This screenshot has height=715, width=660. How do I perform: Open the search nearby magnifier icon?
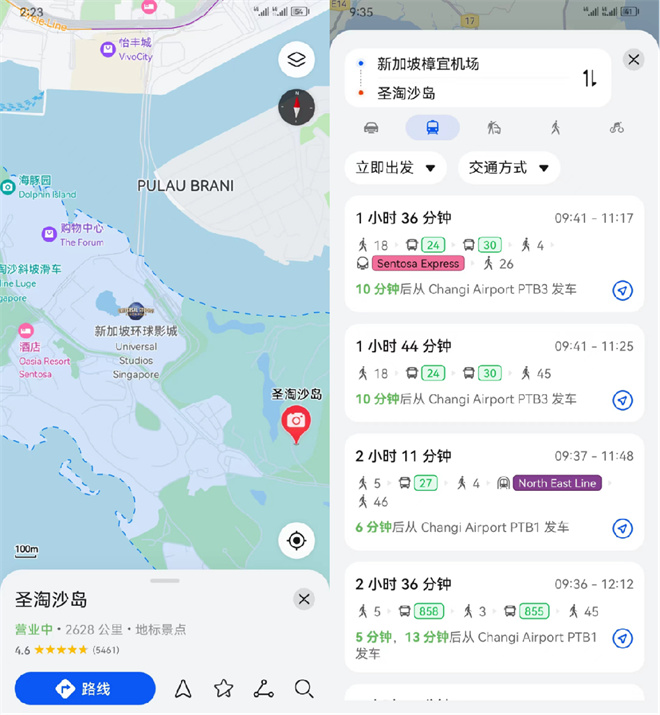coord(304,688)
